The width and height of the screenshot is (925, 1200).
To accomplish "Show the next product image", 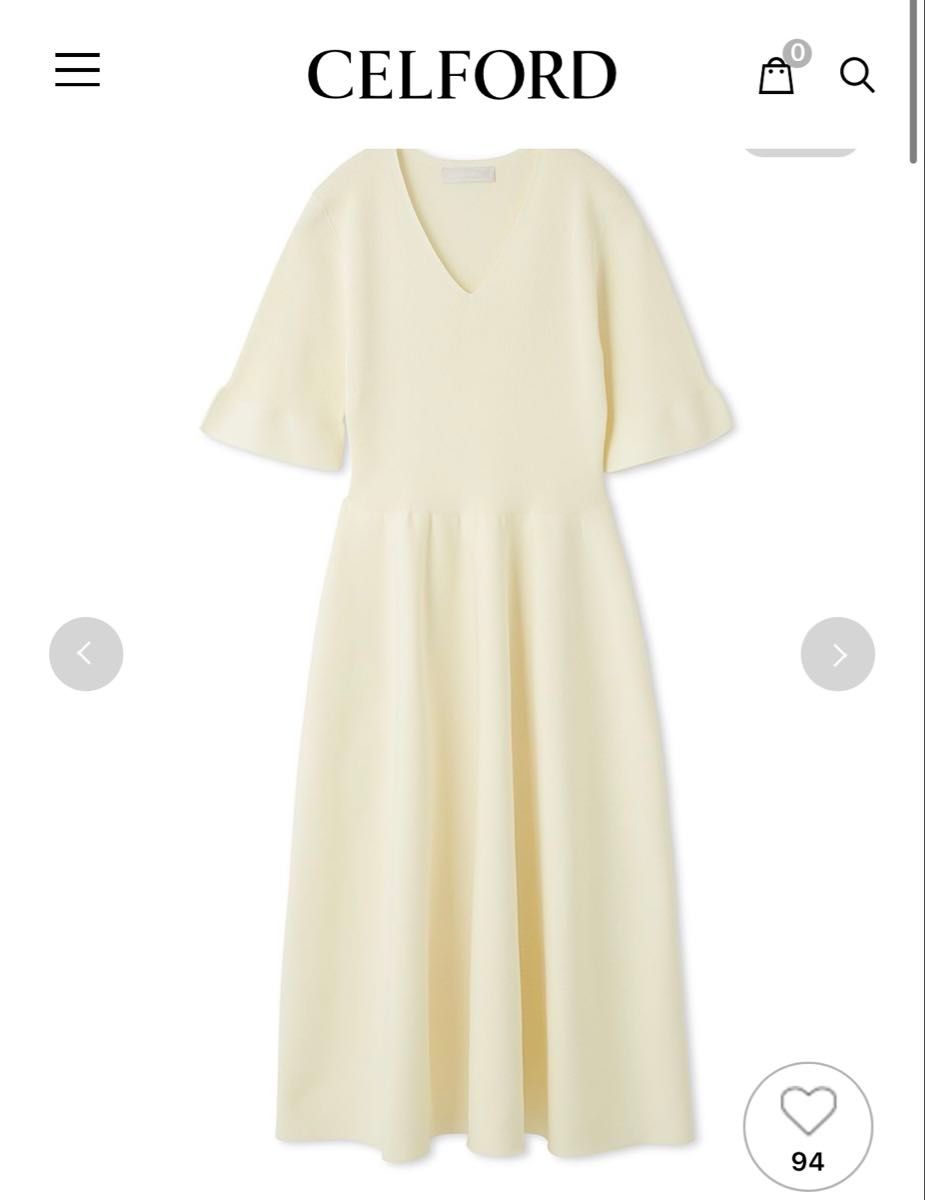I will (838, 655).
